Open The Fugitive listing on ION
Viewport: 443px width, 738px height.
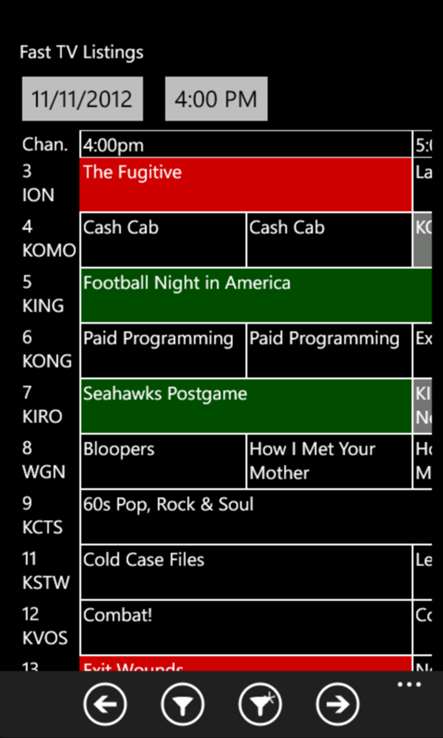[x=246, y=184]
